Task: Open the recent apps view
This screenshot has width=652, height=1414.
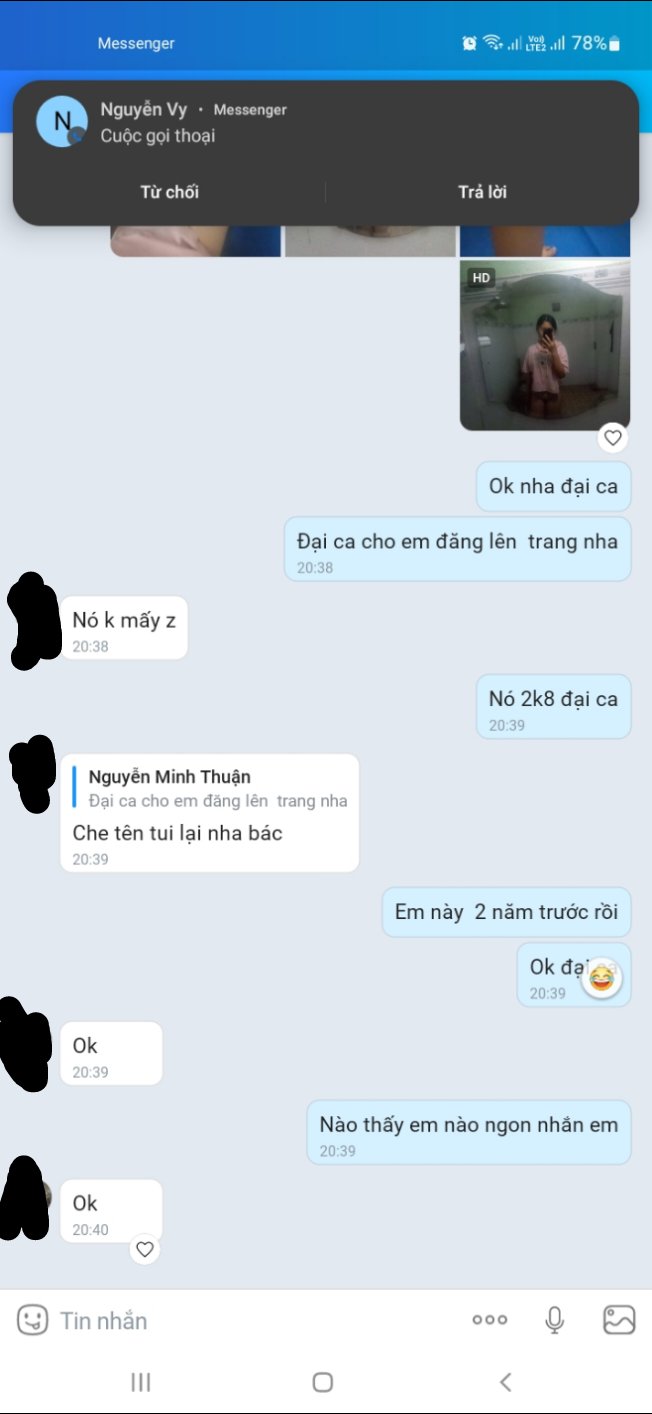Action: click(x=140, y=1382)
